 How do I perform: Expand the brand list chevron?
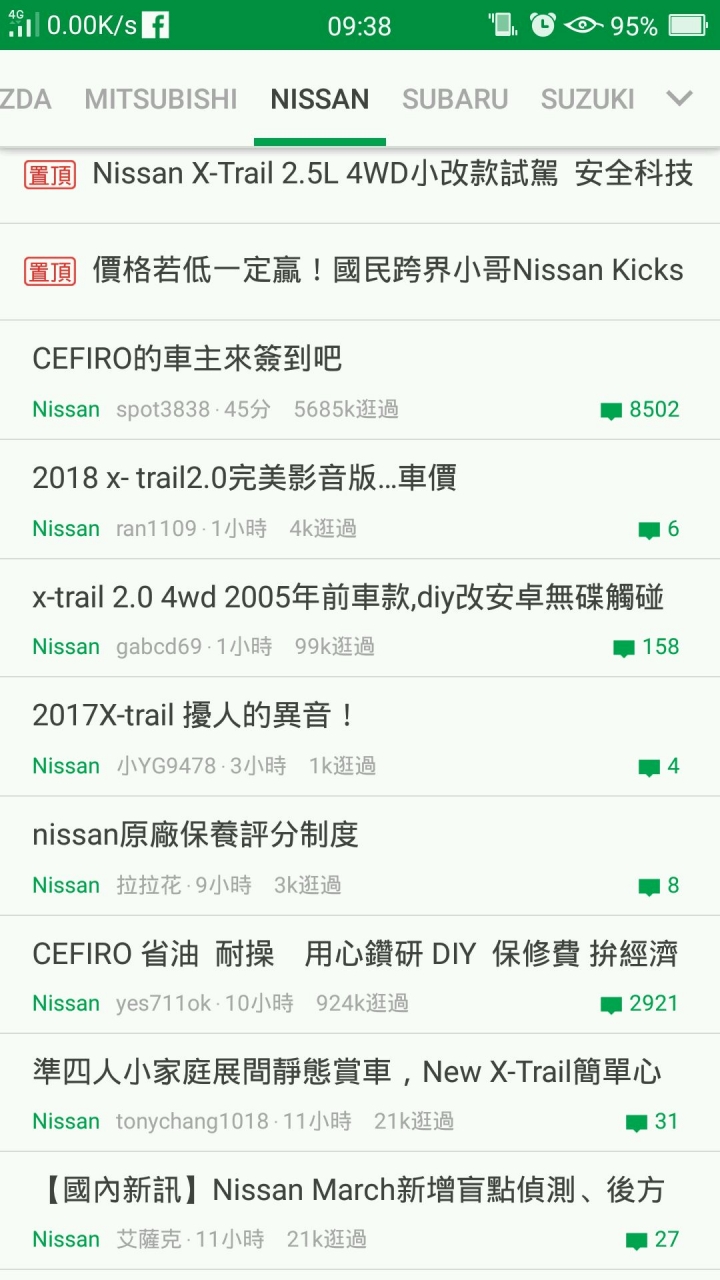point(680,98)
